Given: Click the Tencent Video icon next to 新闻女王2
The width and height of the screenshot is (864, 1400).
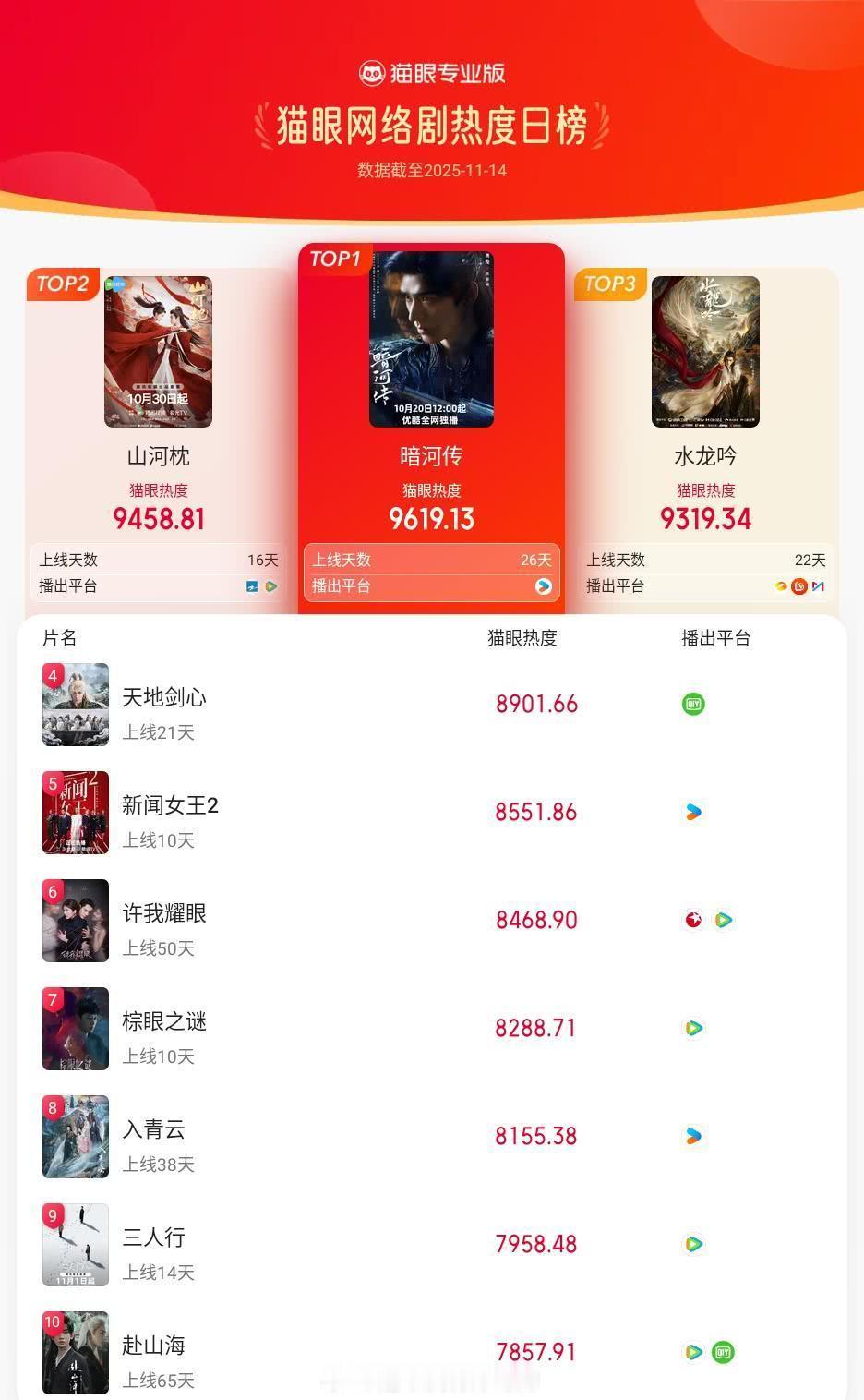Looking at the screenshot, I should [x=693, y=813].
